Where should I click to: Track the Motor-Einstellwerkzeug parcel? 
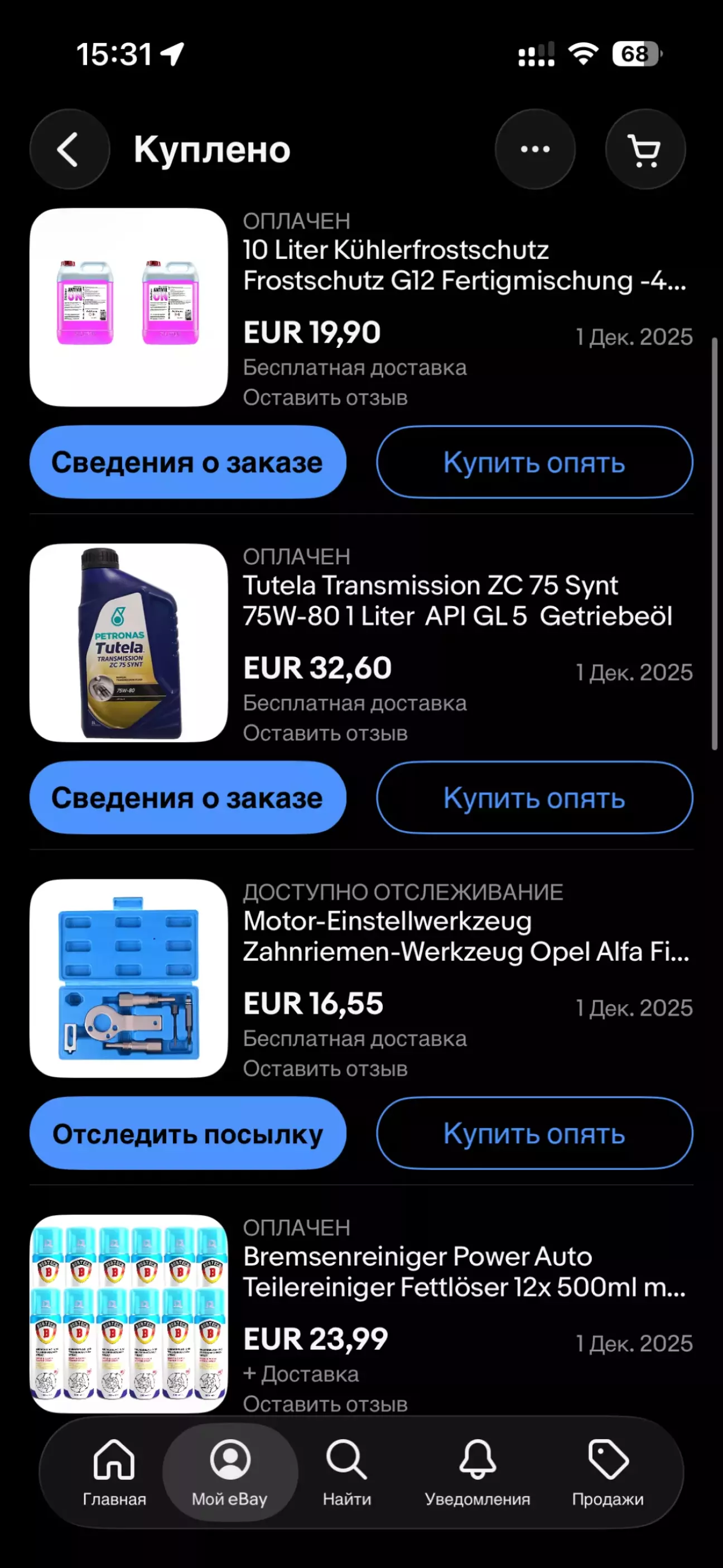[x=187, y=1133]
